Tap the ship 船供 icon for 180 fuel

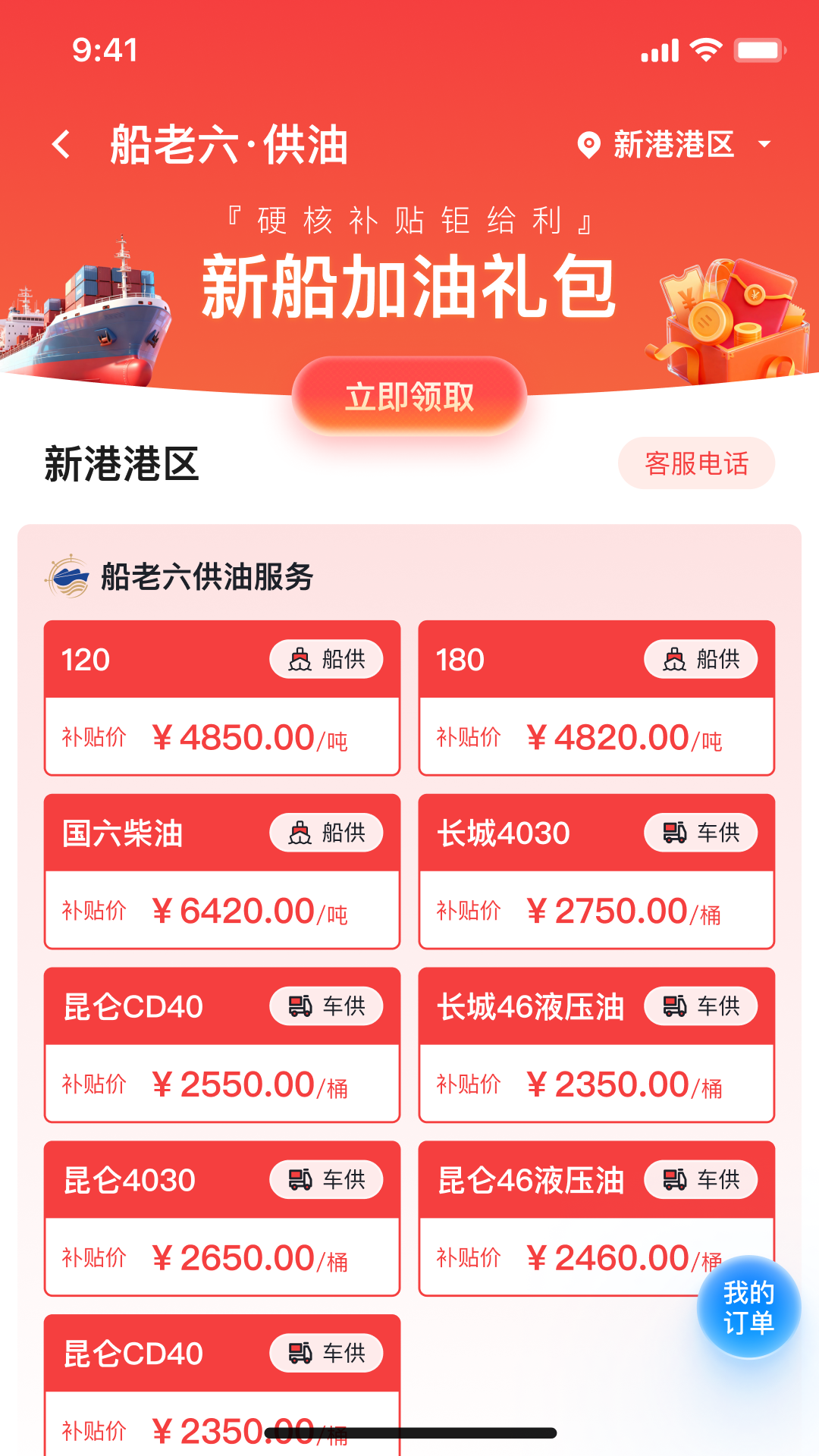[x=675, y=659]
